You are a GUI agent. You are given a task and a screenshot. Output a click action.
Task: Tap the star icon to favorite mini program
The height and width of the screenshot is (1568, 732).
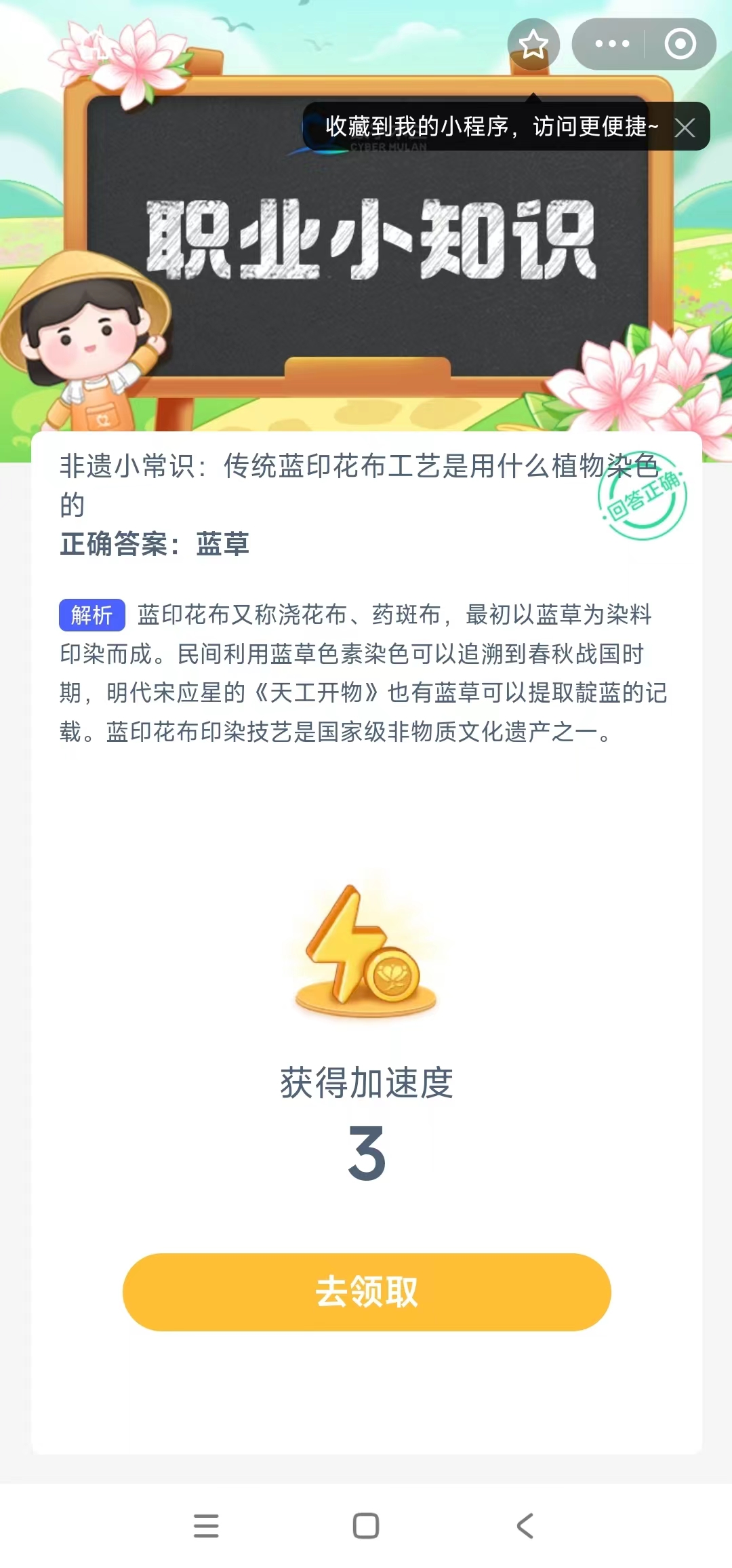tap(533, 45)
